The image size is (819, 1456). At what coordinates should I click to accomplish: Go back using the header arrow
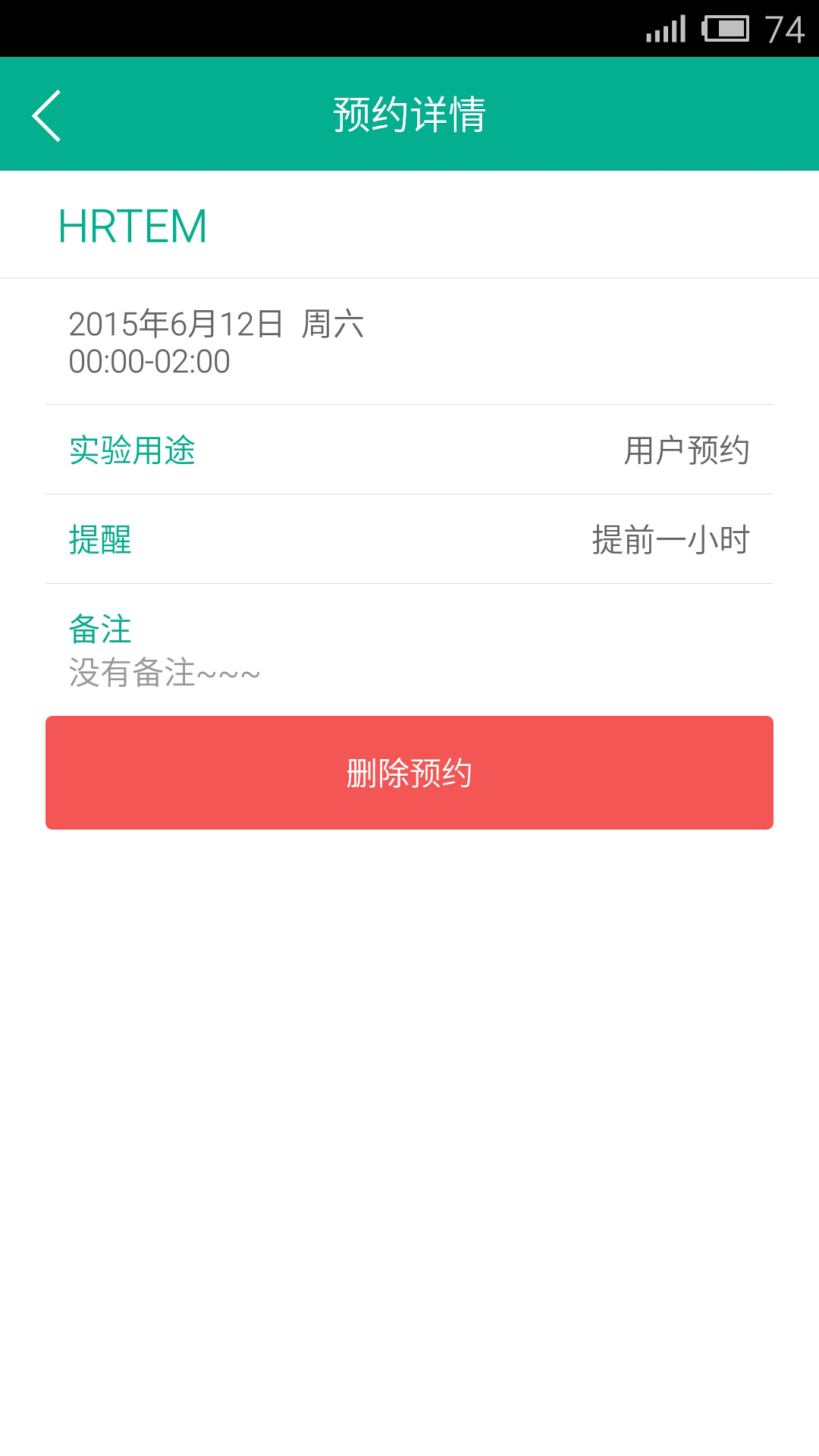(47, 115)
